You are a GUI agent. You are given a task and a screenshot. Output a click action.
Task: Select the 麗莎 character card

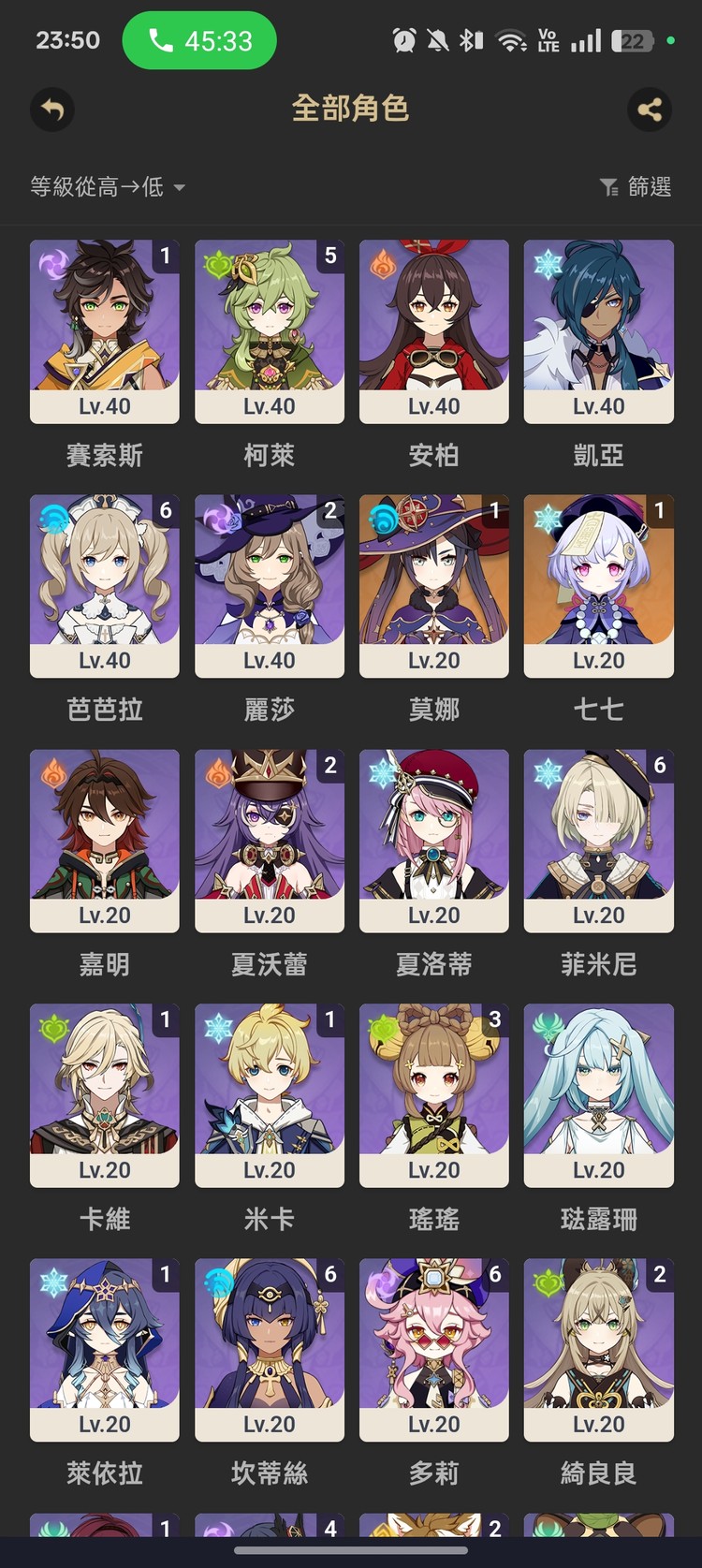coord(270,585)
